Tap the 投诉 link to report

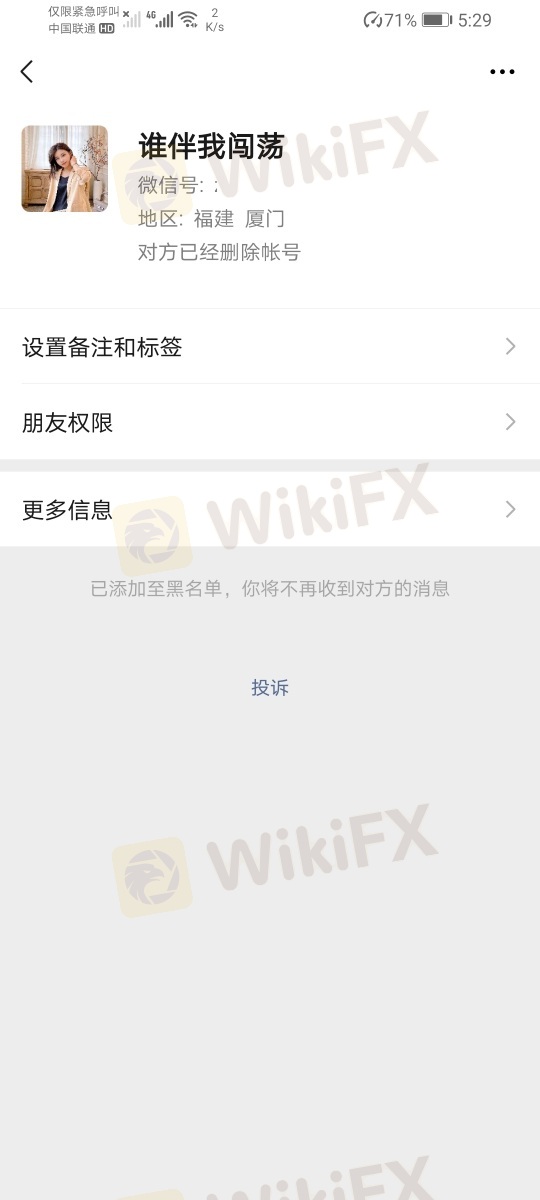(270, 688)
